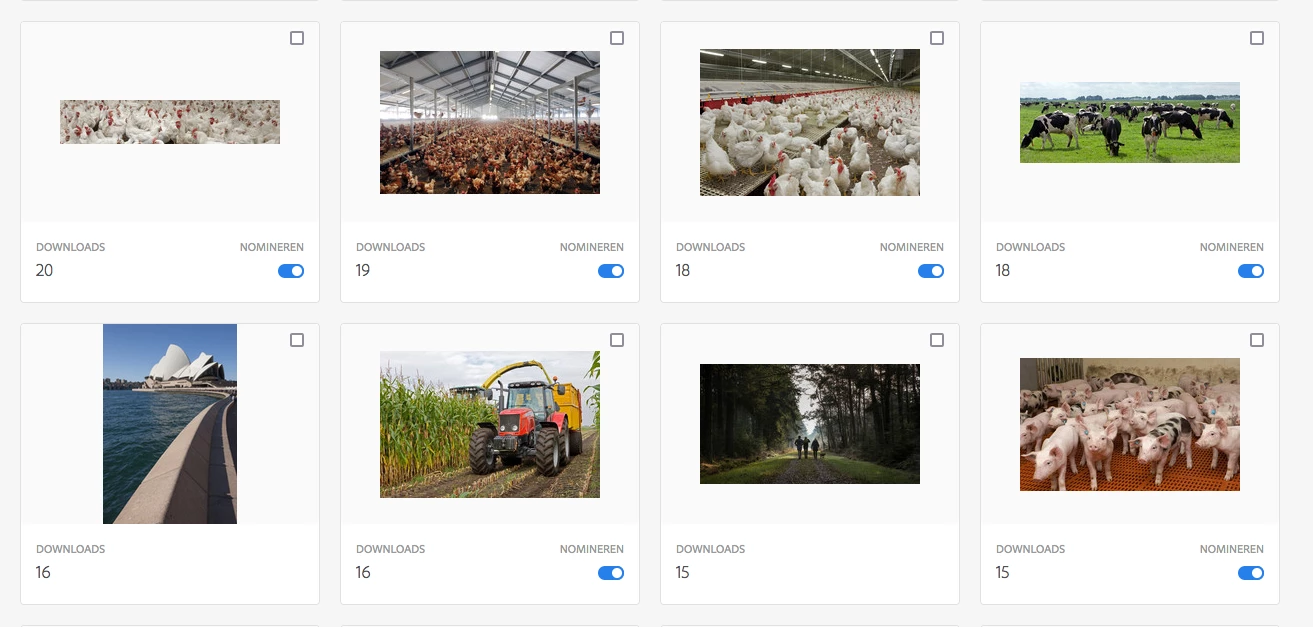This screenshot has width=1313, height=627.
Task: Select the checkbox on the piglets card
Action: 1257,340
